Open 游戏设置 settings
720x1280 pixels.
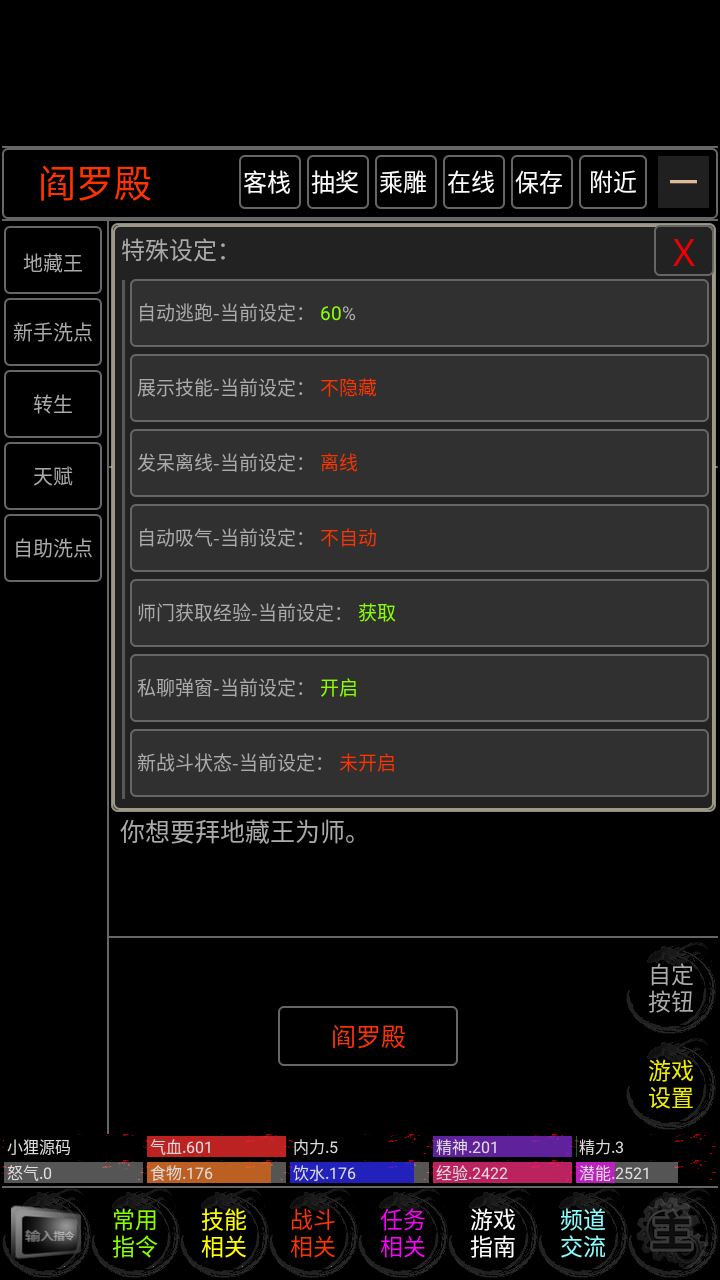[670, 1084]
